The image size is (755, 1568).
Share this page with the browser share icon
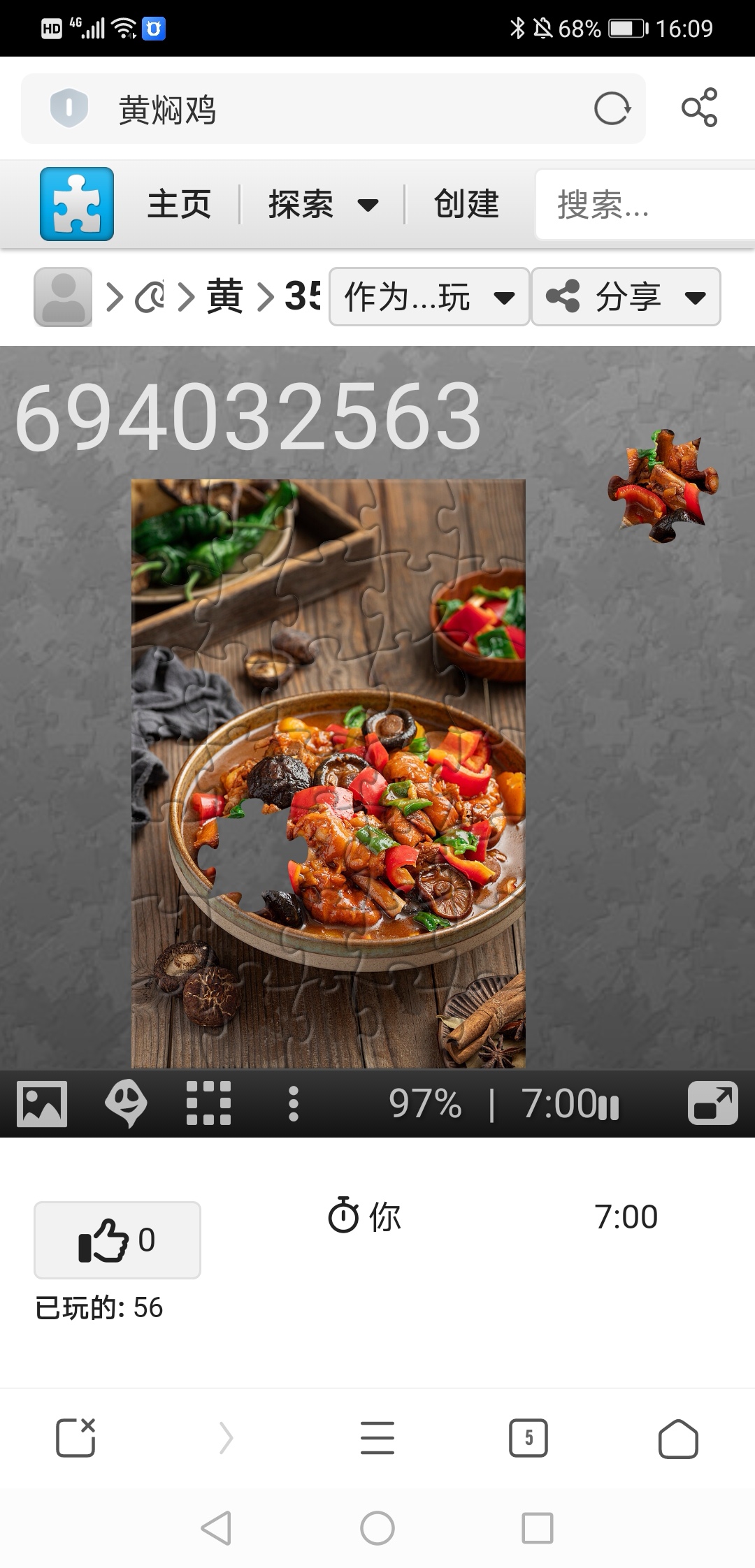[x=700, y=108]
